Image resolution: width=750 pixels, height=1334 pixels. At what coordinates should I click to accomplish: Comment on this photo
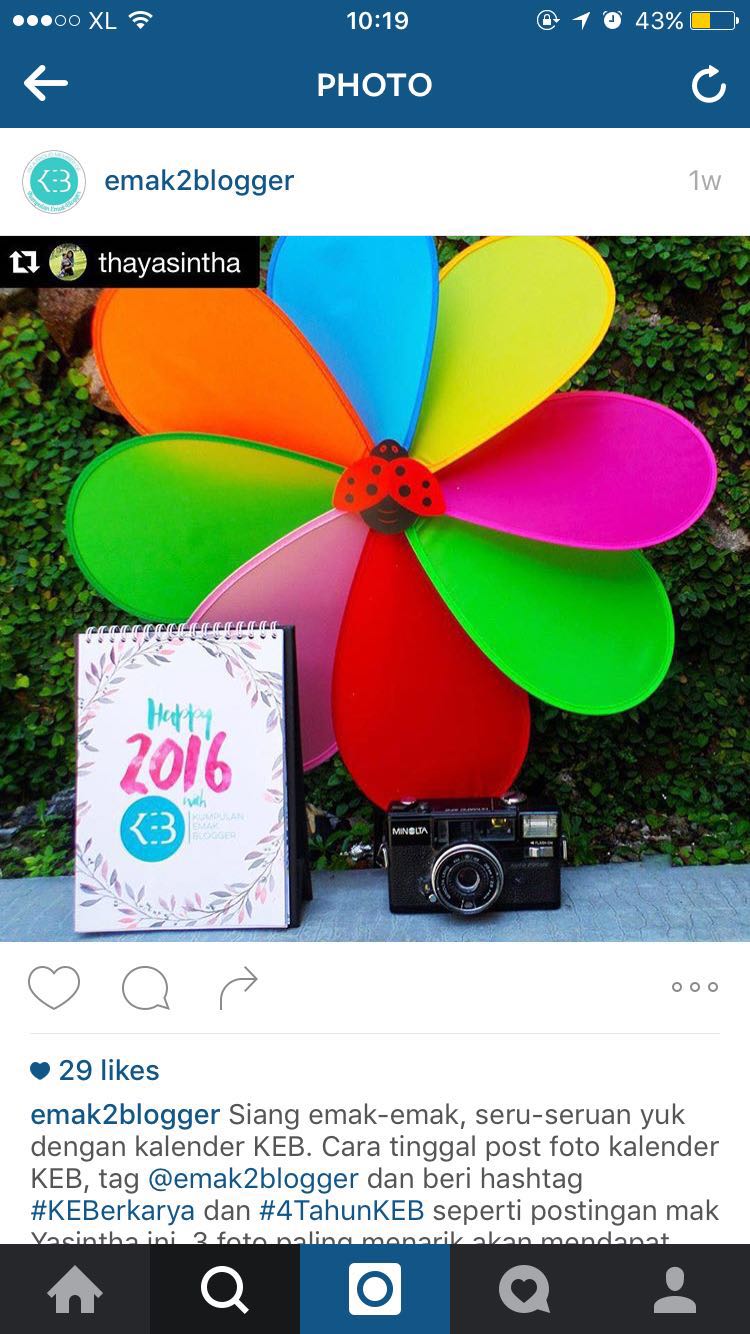145,988
